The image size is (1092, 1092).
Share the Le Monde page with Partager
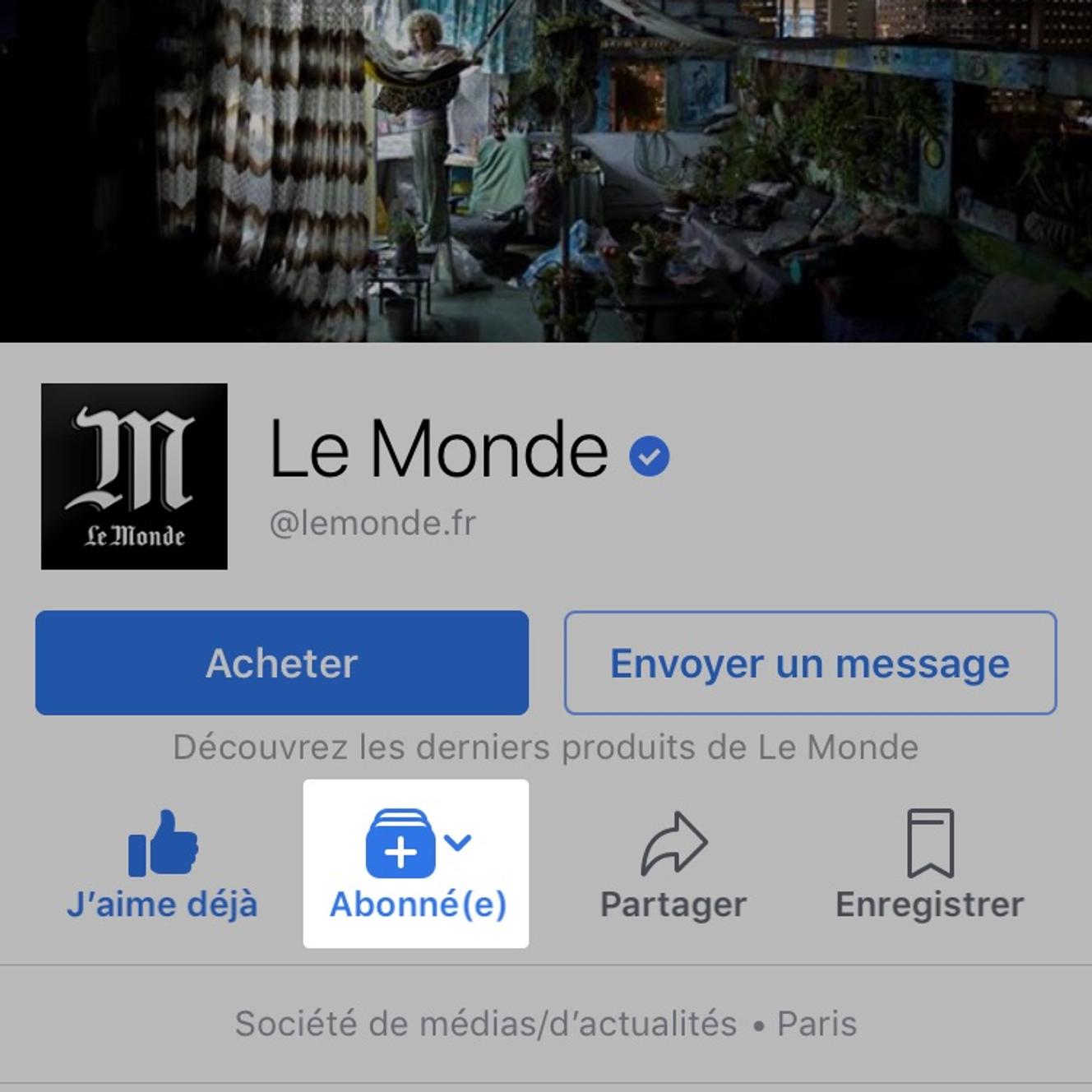[673, 864]
